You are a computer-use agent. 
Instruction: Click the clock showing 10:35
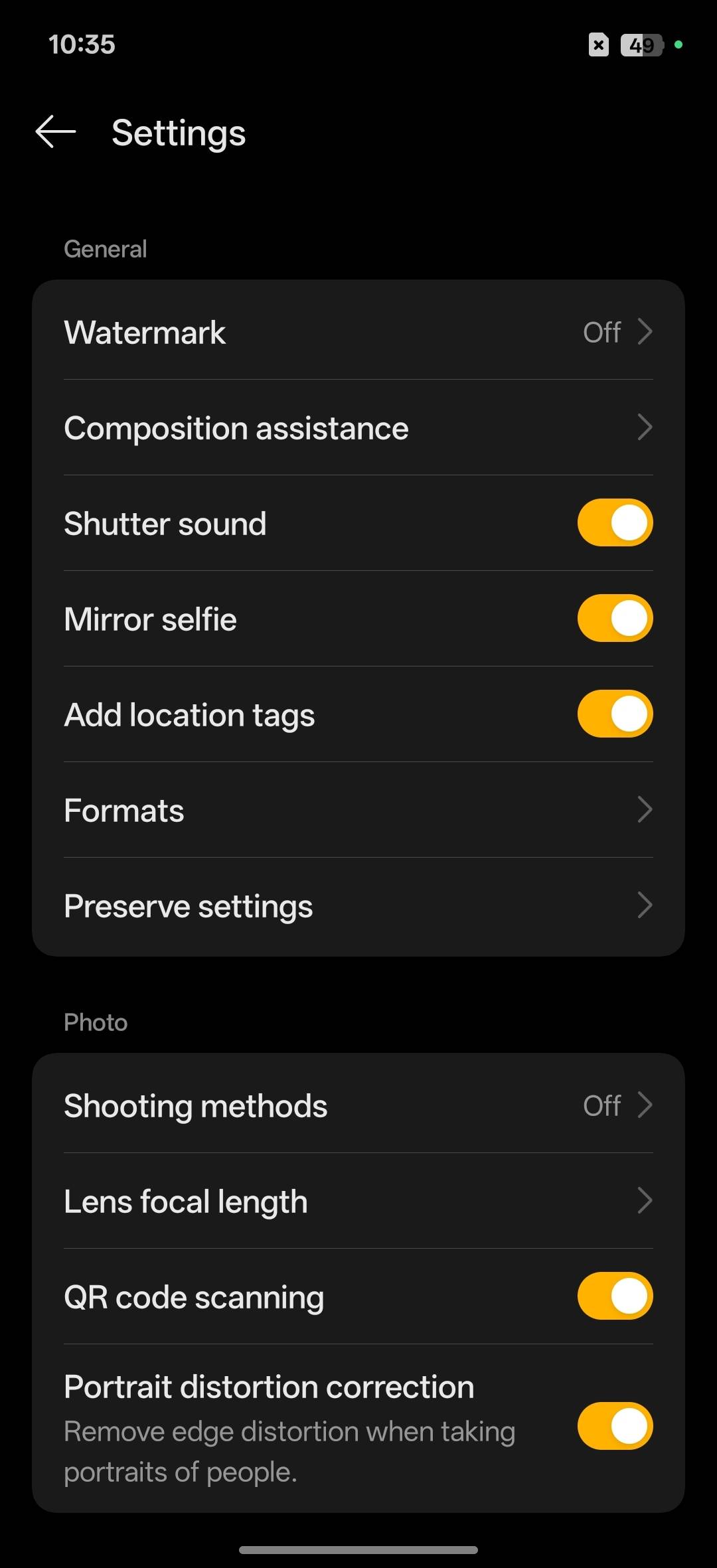tap(82, 44)
